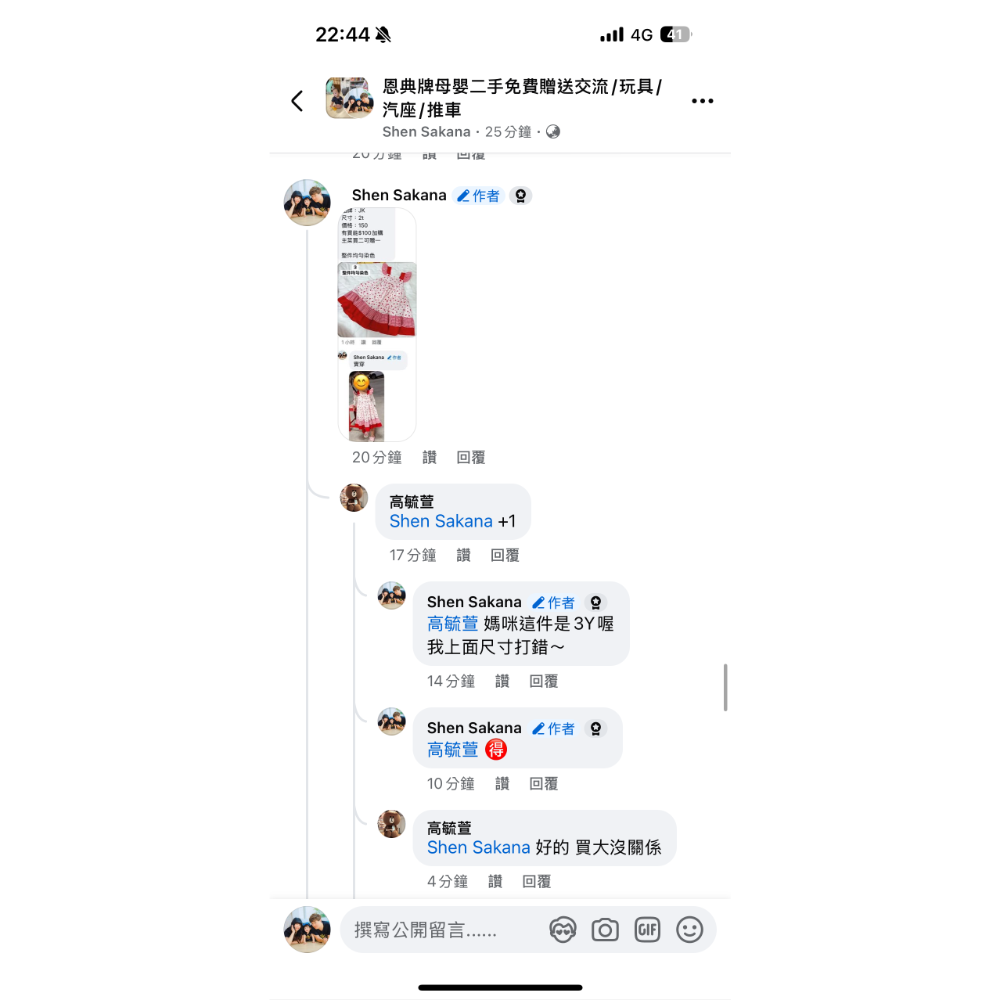Go back using the top-left arrow
Image resolution: width=1000 pixels, height=1000 pixels.
[x=297, y=101]
